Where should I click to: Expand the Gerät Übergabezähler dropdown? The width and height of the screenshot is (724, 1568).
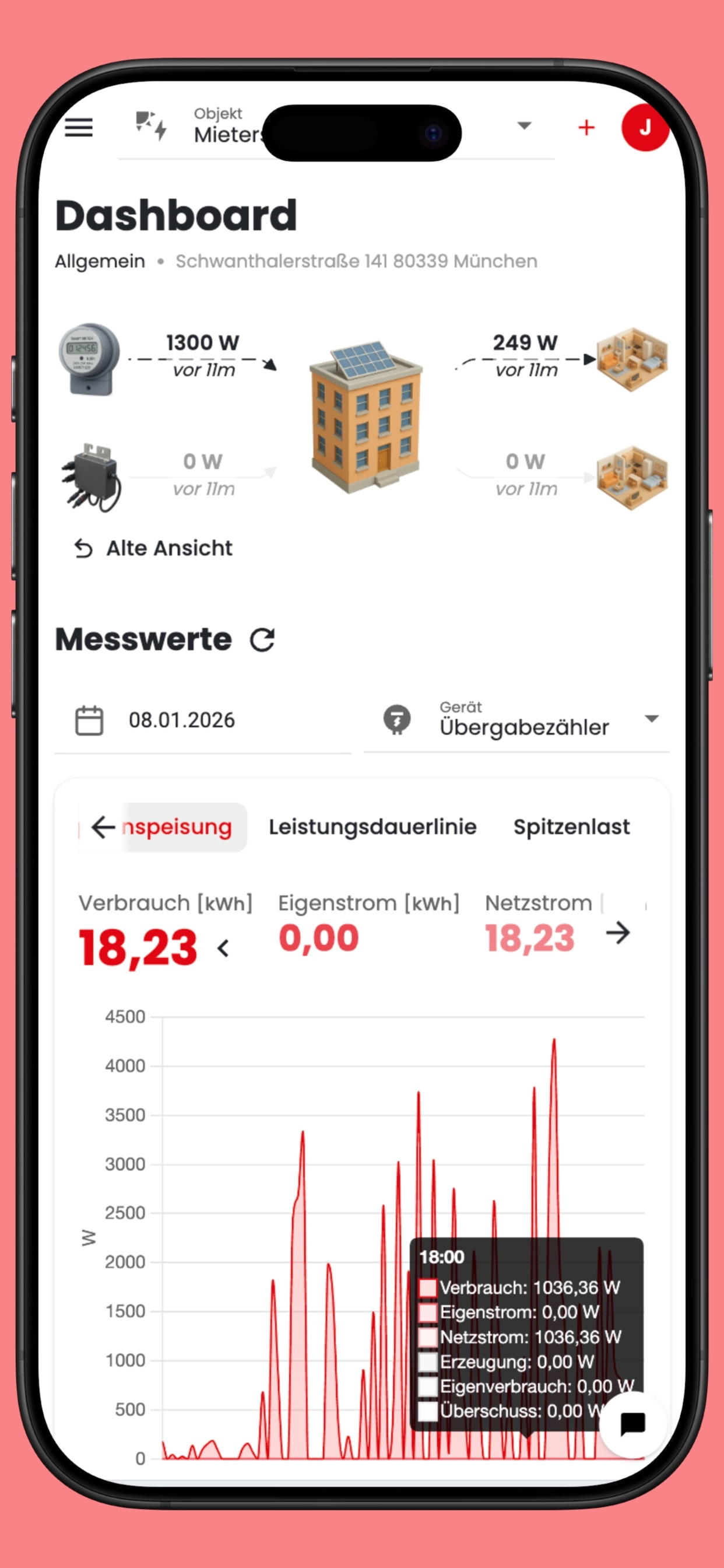tap(516, 720)
